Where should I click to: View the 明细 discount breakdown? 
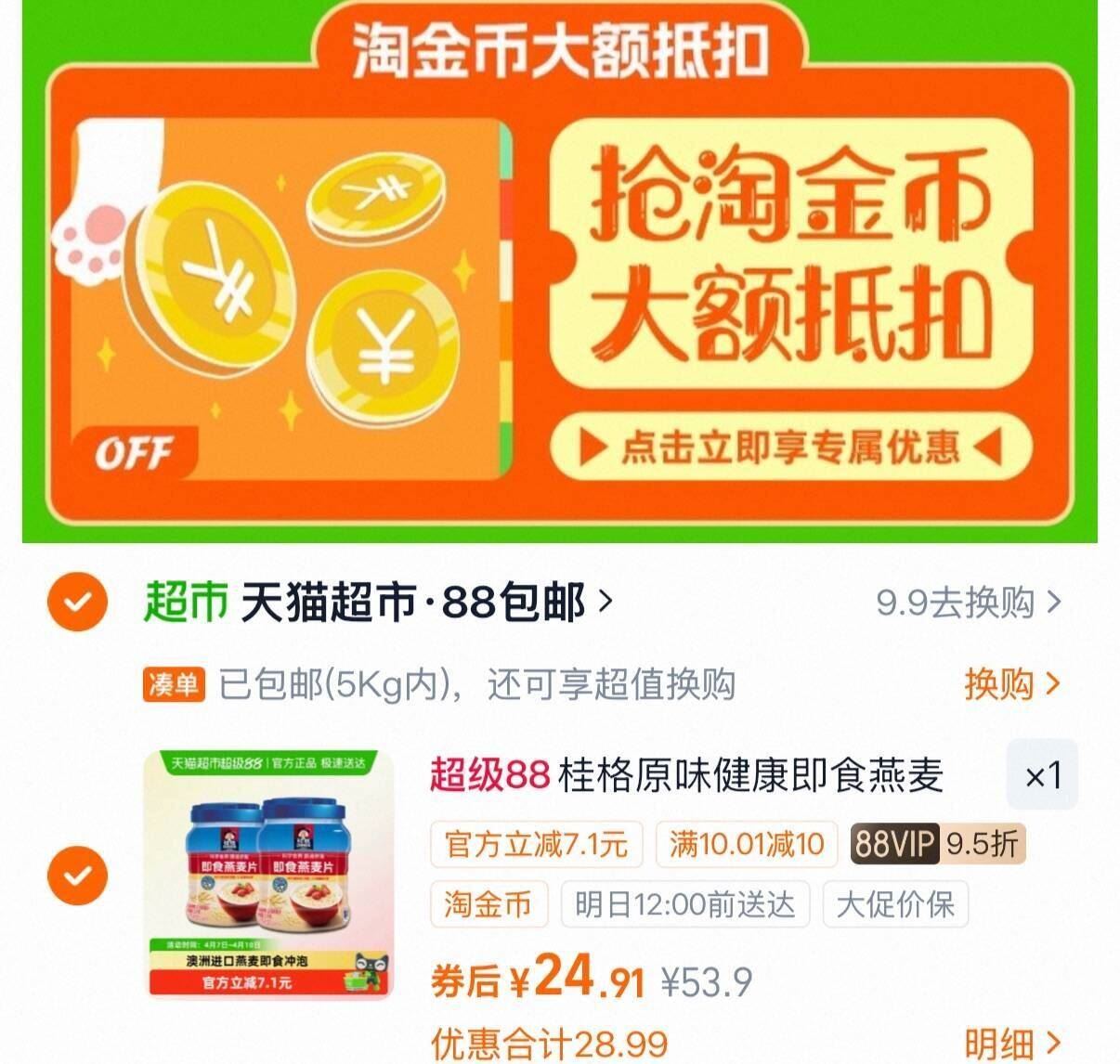1012,1044
